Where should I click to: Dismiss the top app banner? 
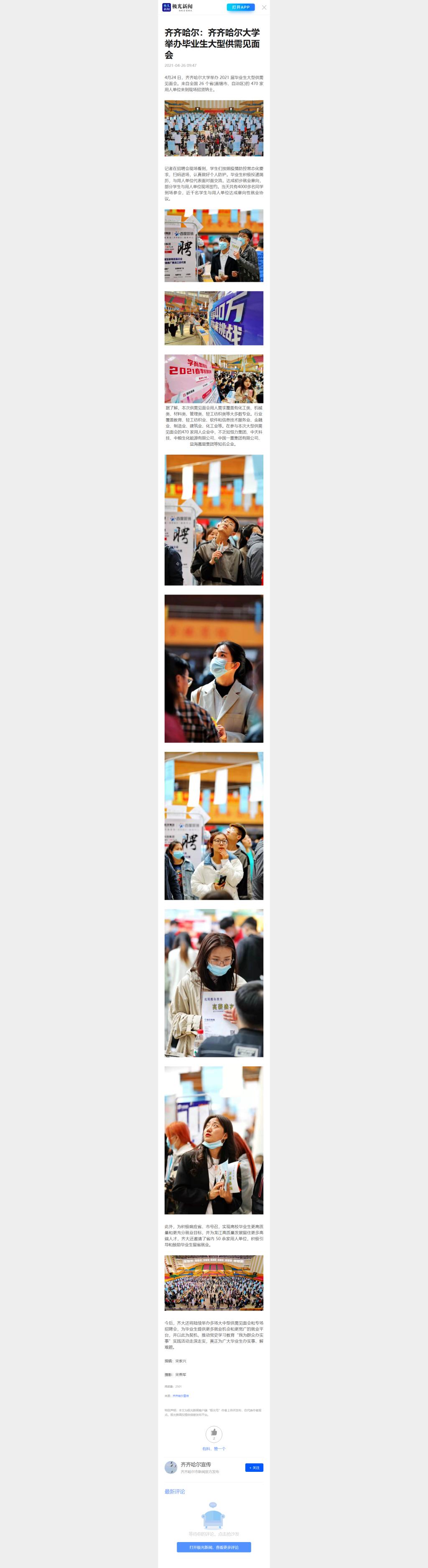[264, 7]
